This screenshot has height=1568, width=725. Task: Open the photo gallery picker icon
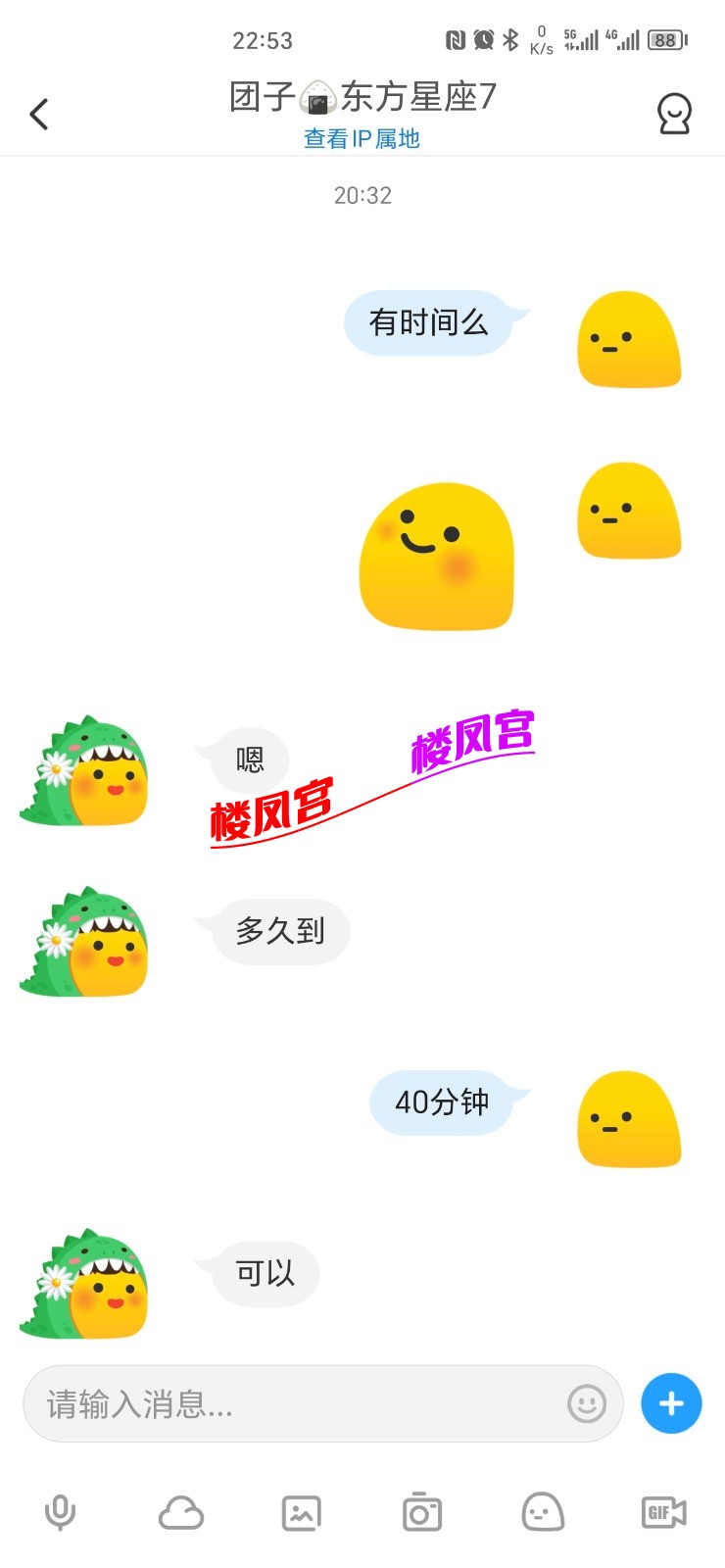click(x=301, y=1512)
